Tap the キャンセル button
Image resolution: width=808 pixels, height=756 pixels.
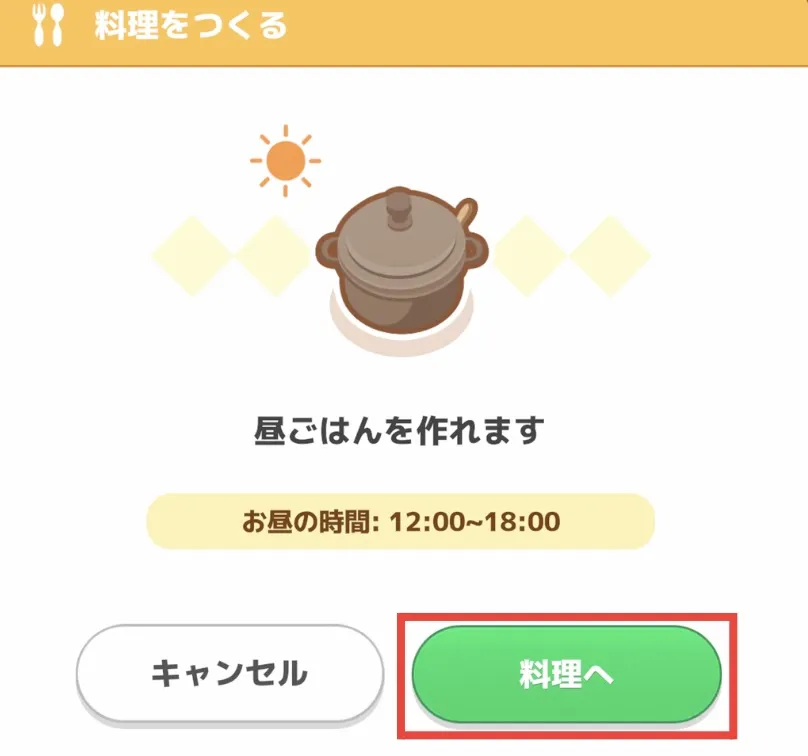(229, 673)
